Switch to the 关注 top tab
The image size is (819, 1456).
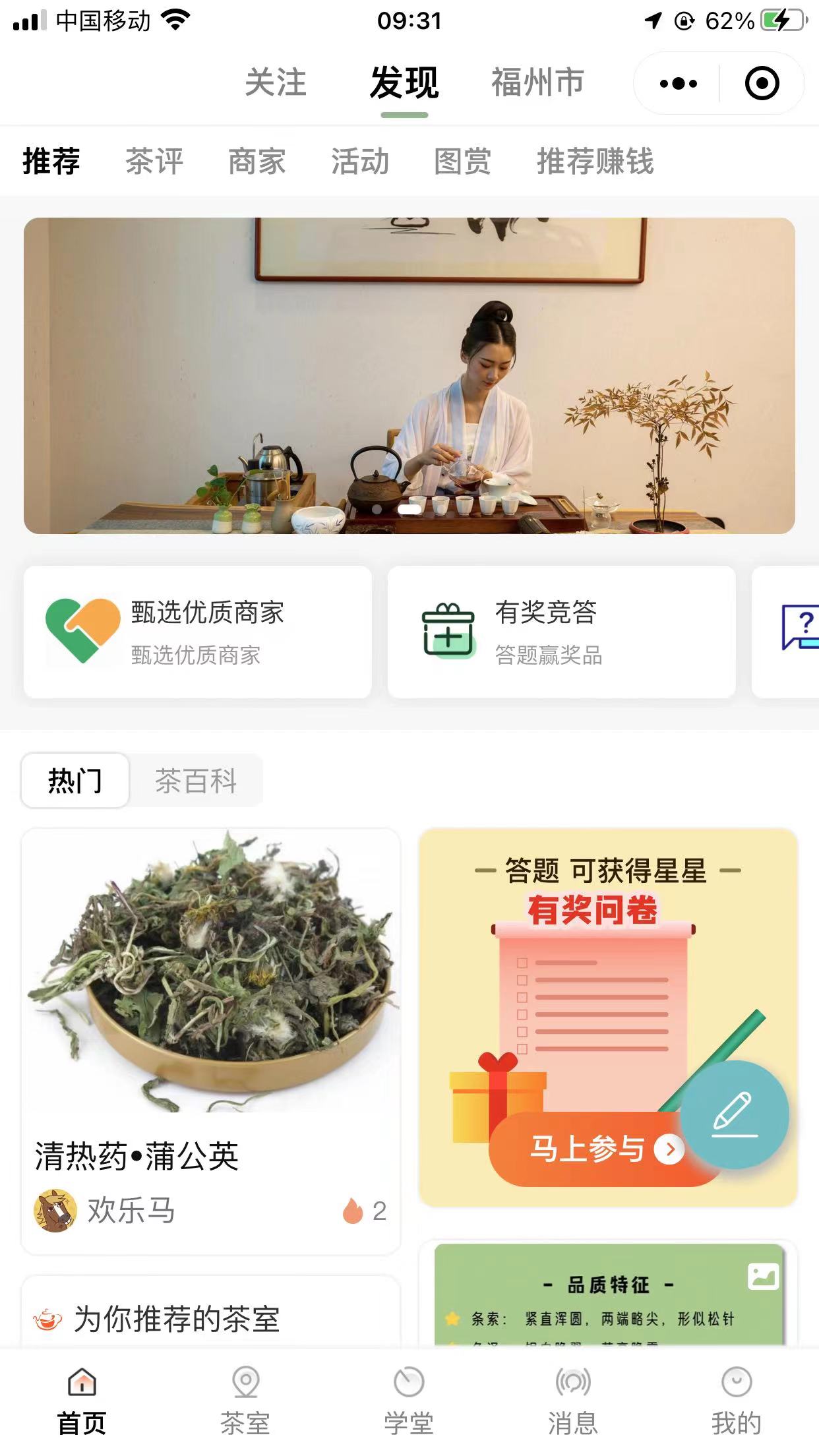(276, 83)
